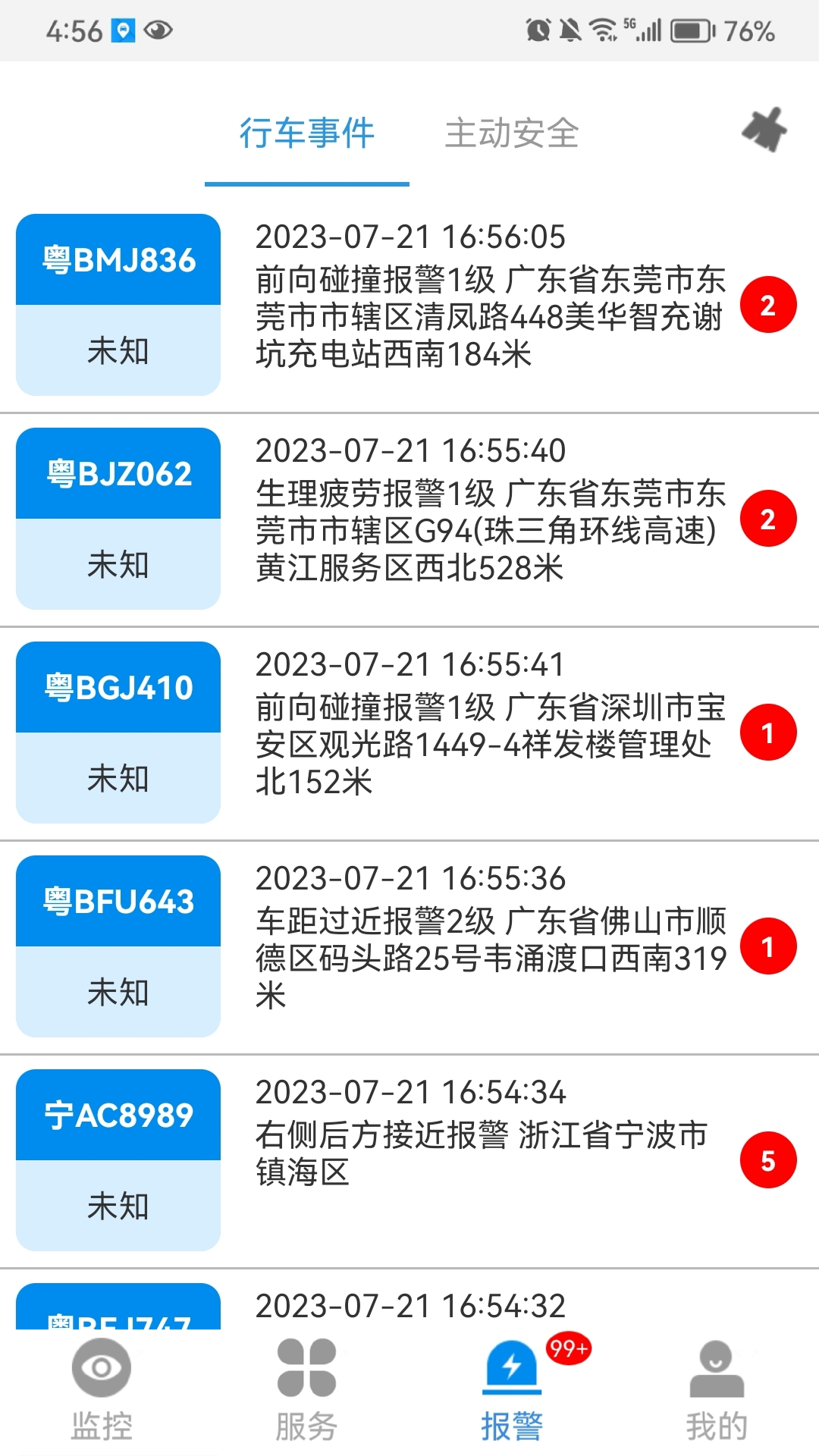Select the 行车事件 tab
Screen dimensions: 819x1456
(307, 133)
